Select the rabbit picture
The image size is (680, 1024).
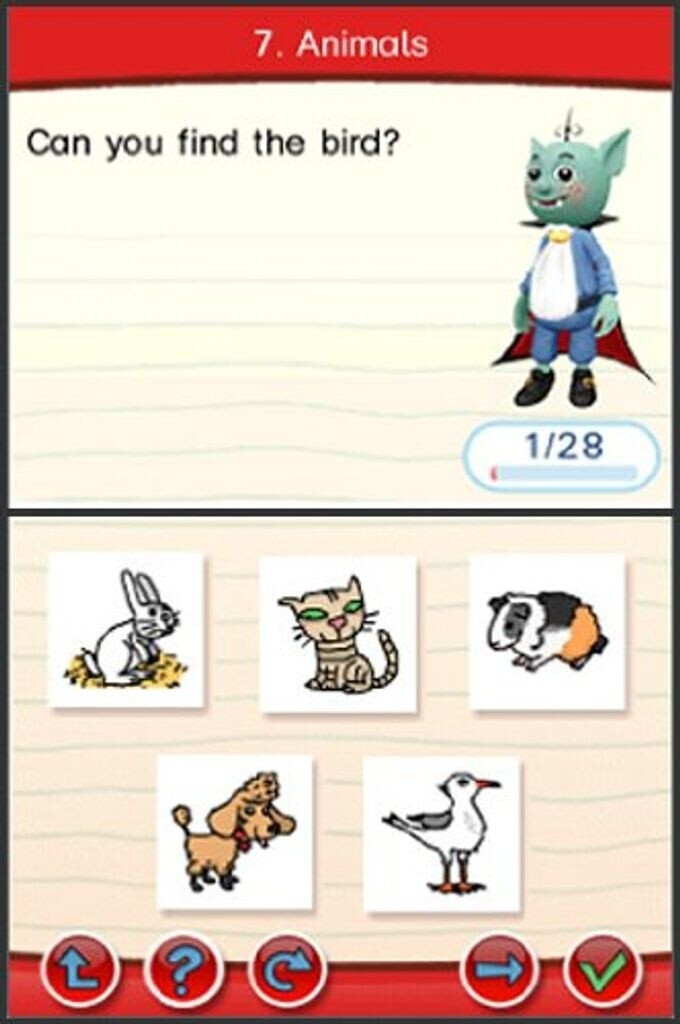[126, 630]
